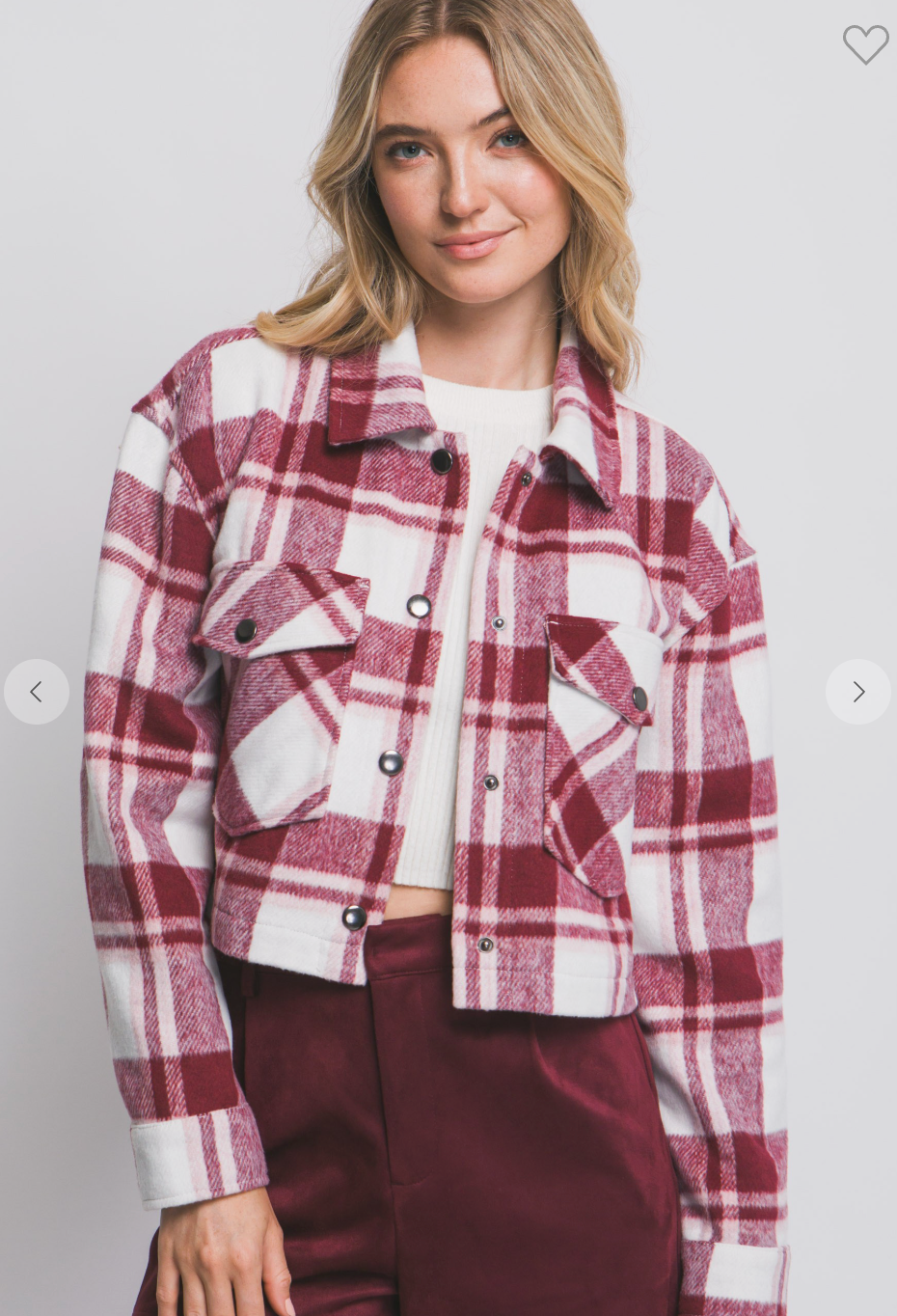The width and height of the screenshot is (897, 1316).
Task: Add this plaid jacket to favorites
Action: point(865,43)
